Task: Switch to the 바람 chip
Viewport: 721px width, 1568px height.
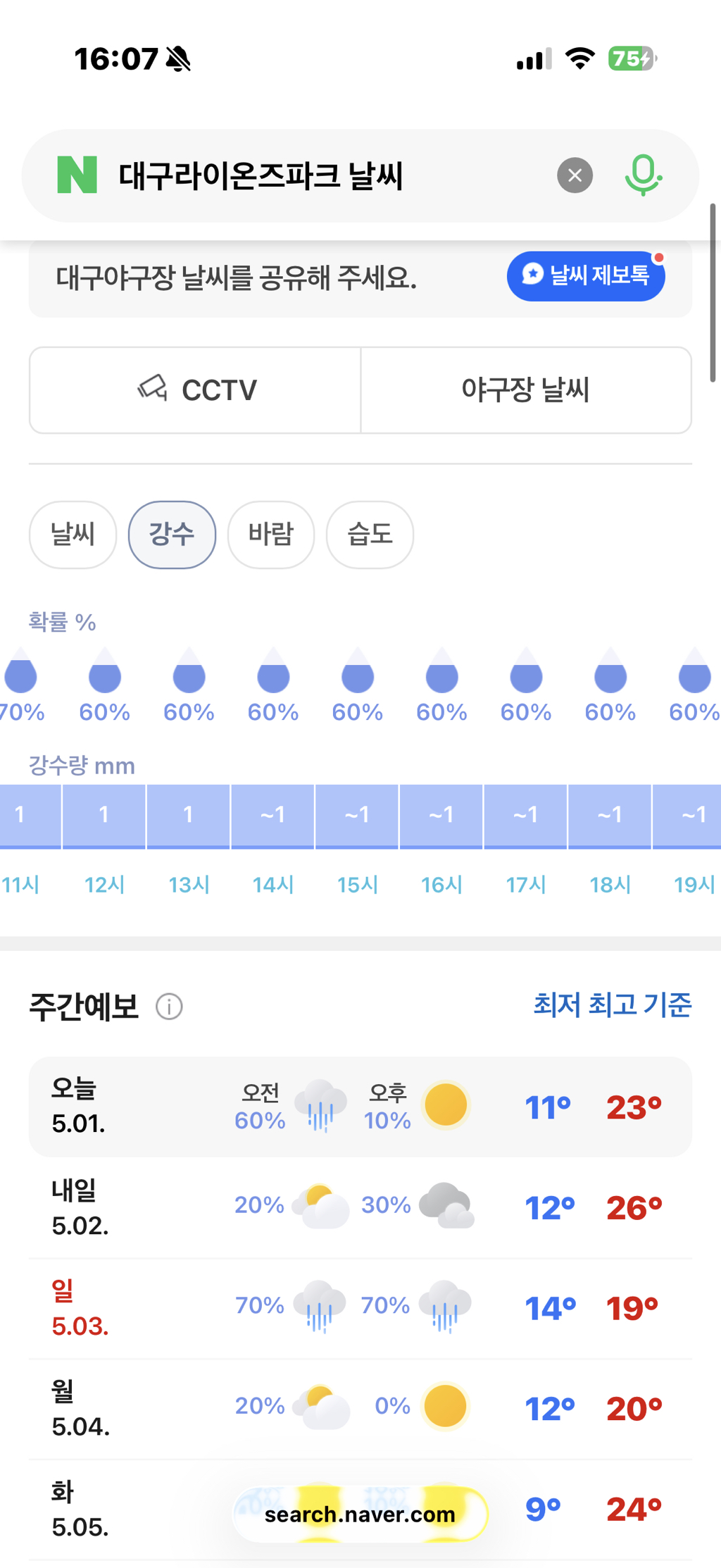Action: pos(271,535)
